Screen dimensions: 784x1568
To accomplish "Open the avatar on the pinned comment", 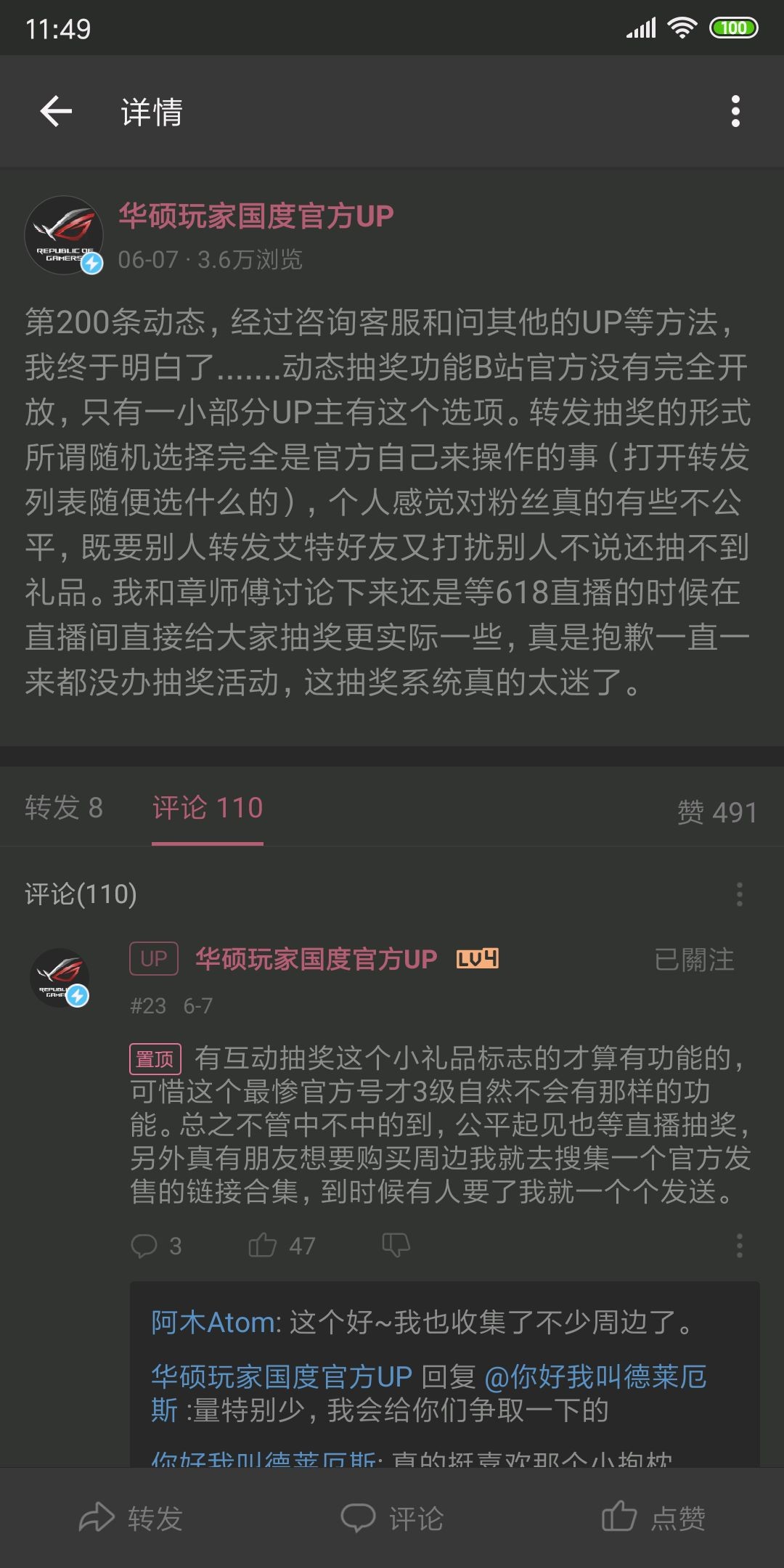I will (x=60, y=977).
